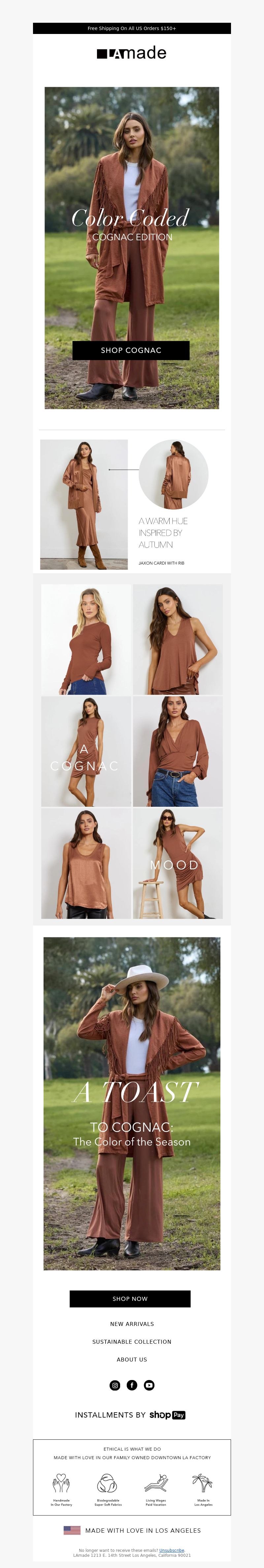The width and height of the screenshot is (264, 1568).
Task: Open the Jaxon Cardi with Rib photo
Action: pyautogui.click(x=84, y=504)
